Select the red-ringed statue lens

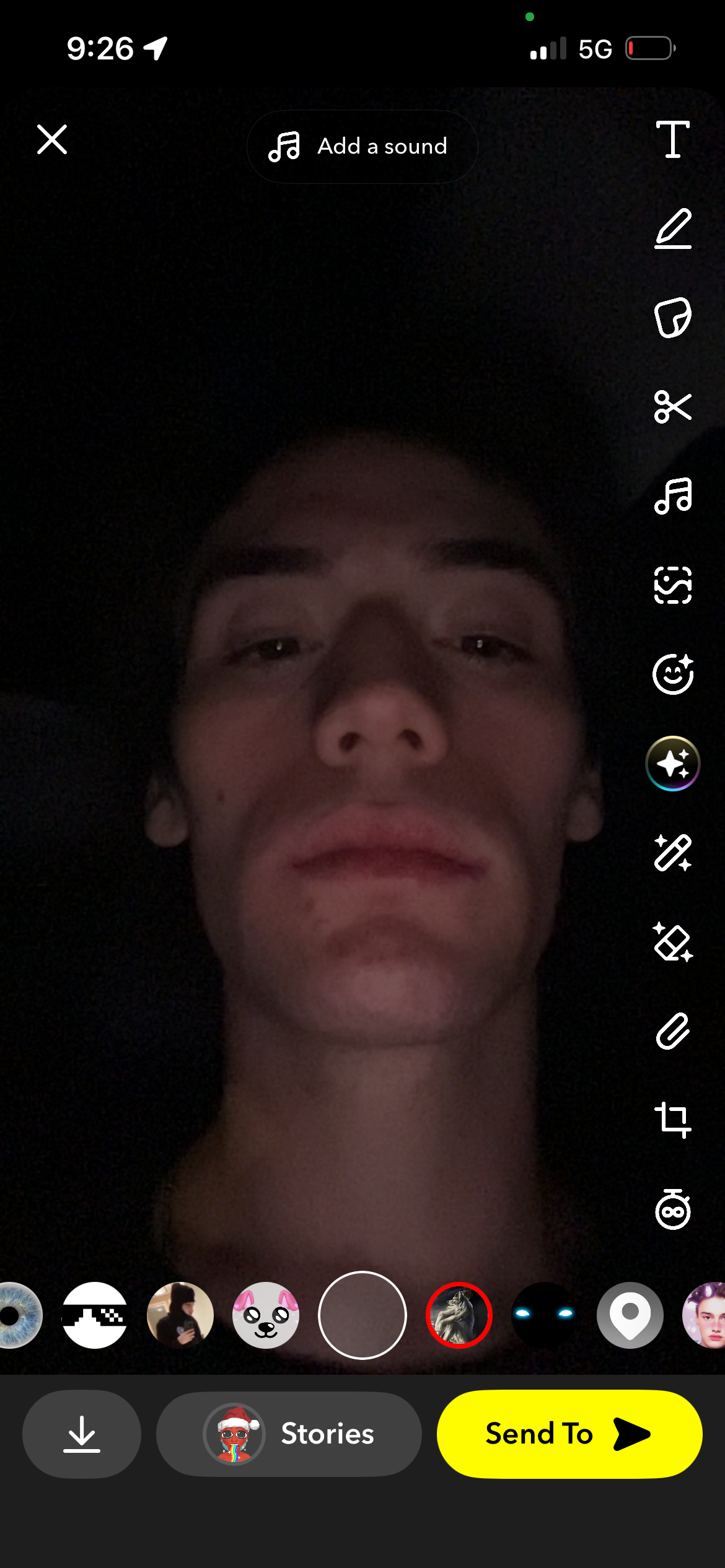point(459,1315)
